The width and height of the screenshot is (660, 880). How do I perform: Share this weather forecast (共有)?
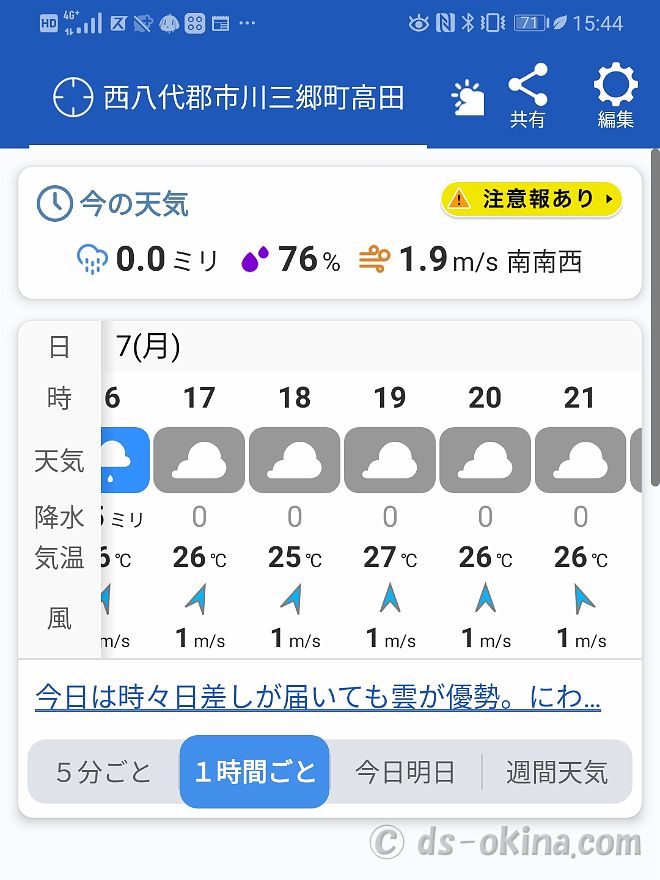[528, 96]
